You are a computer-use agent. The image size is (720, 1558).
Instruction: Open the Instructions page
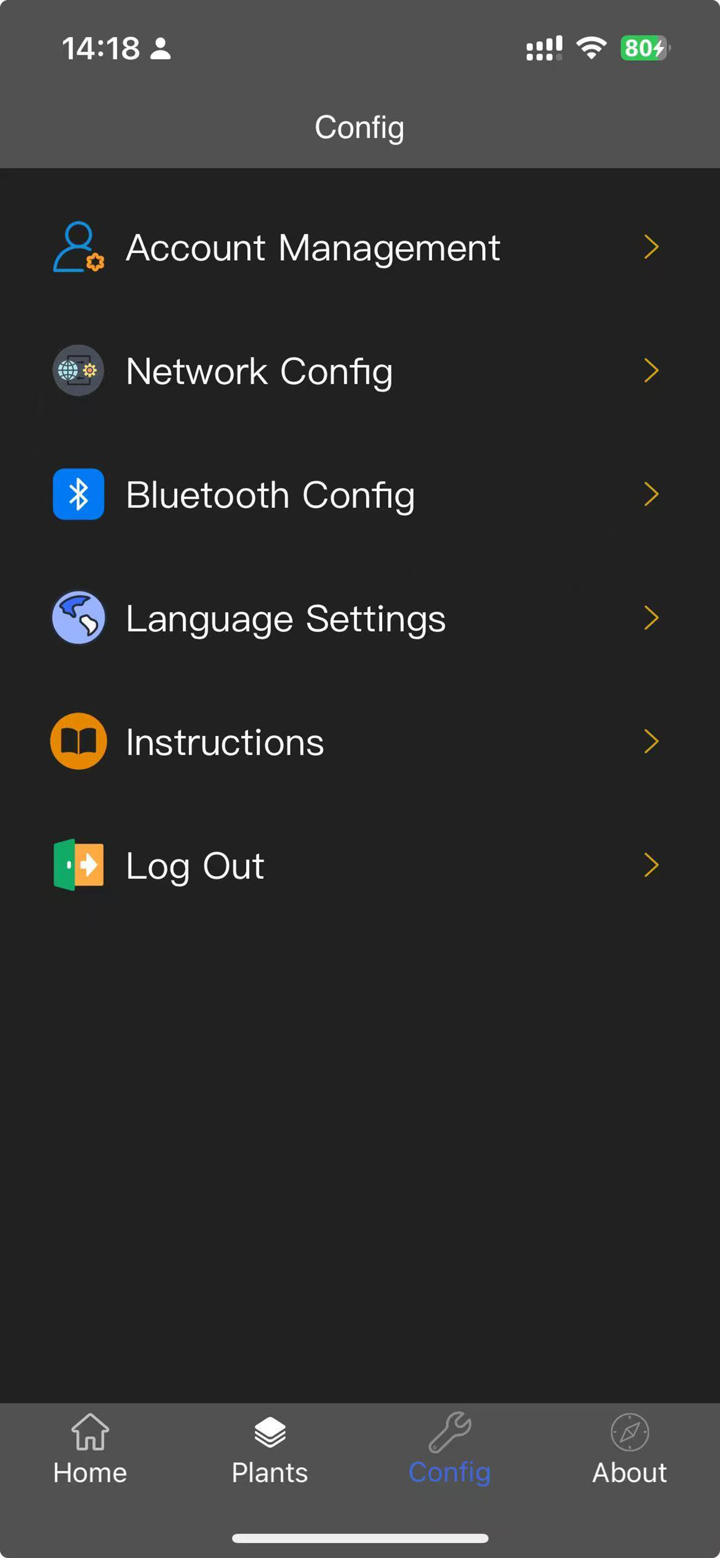224,741
